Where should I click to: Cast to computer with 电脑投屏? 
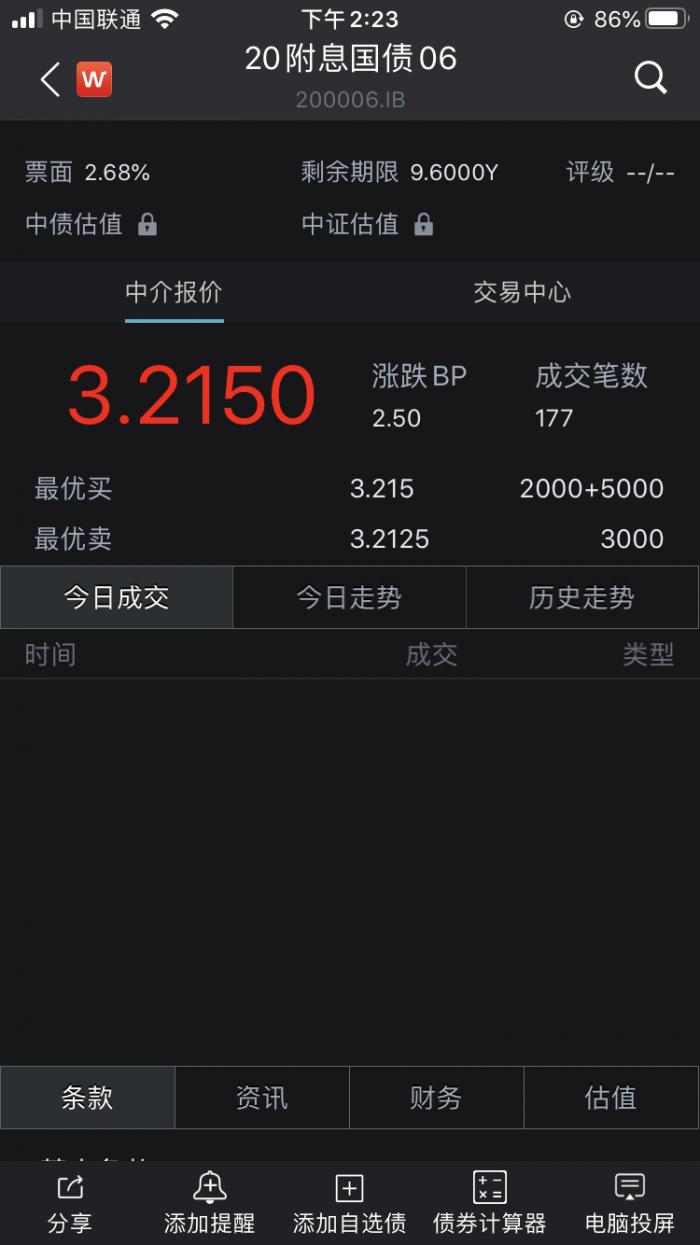[x=629, y=1203]
